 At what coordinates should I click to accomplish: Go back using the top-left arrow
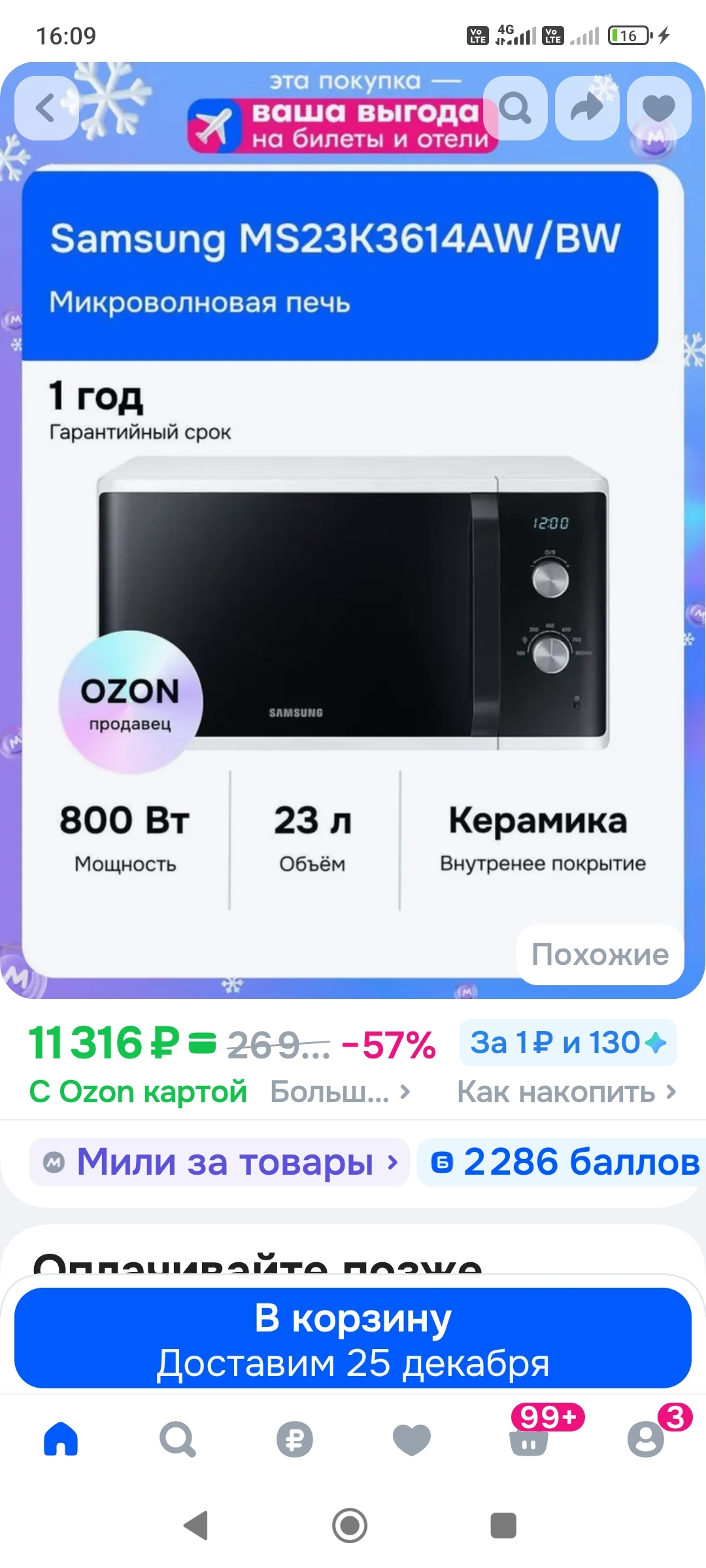coord(46,108)
